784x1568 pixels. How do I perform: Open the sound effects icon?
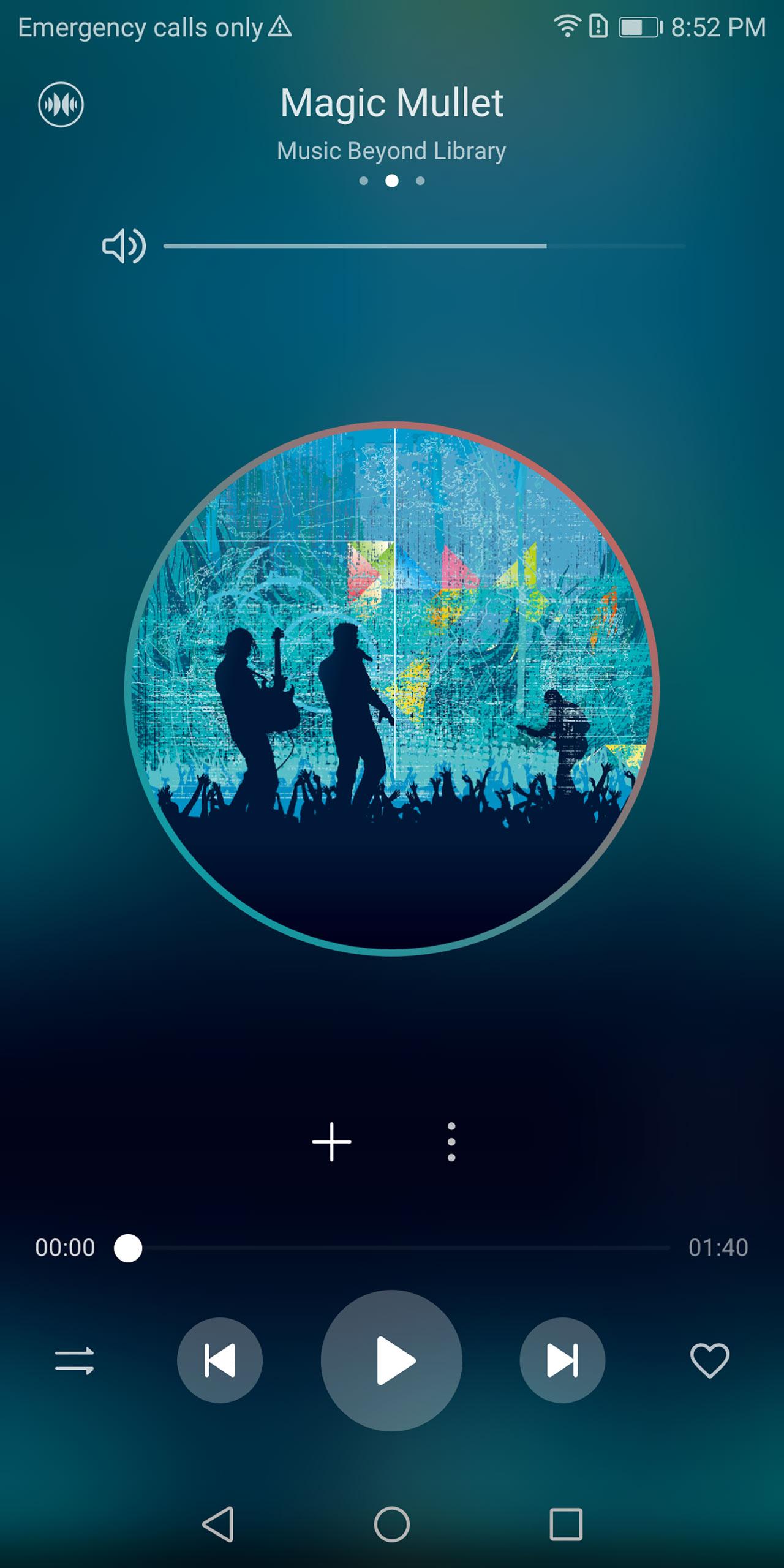pyautogui.click(x=61, y=105)
